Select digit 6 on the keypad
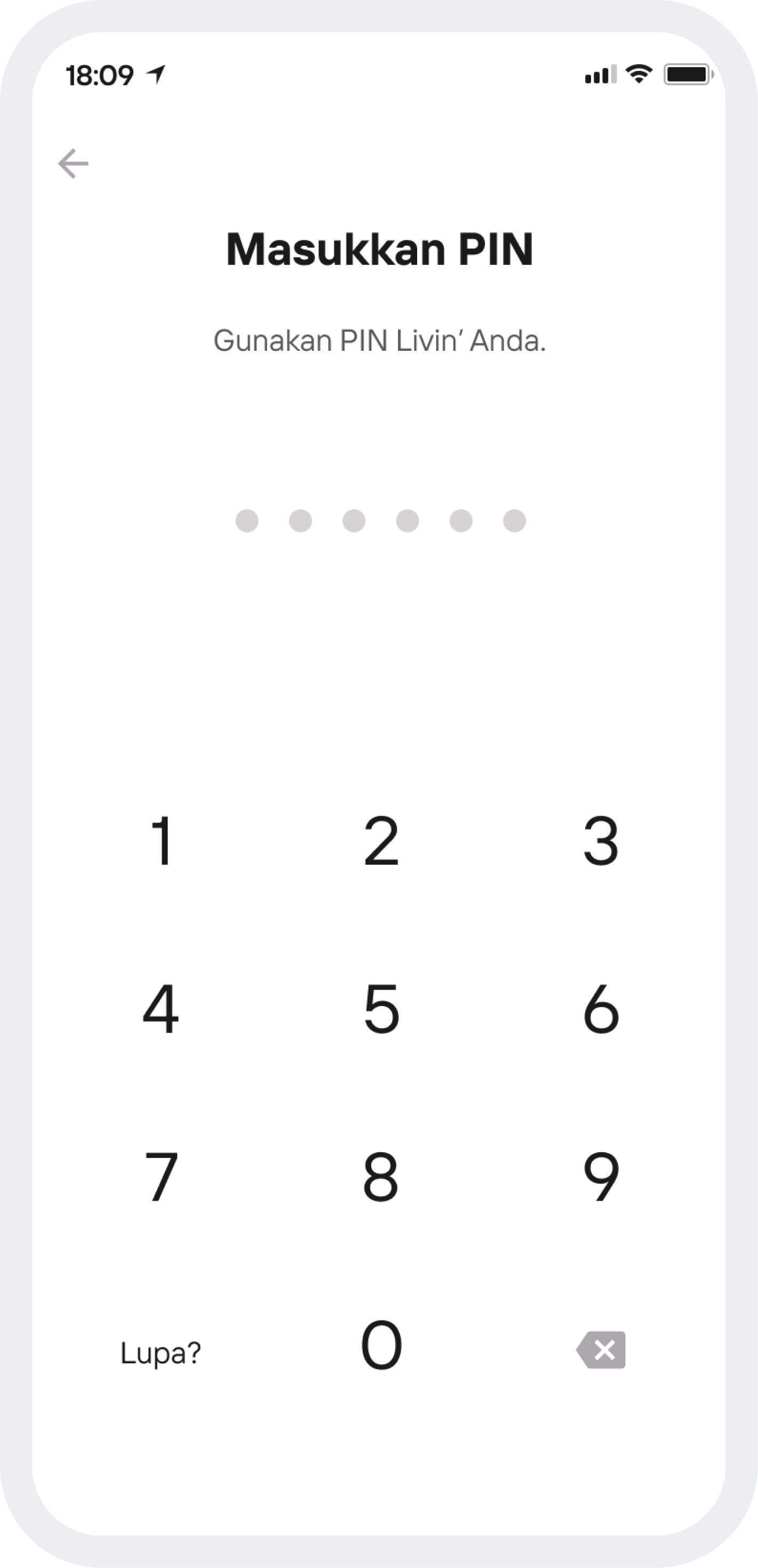The height and width of the screenshot is (1568, 758). 601,1009
